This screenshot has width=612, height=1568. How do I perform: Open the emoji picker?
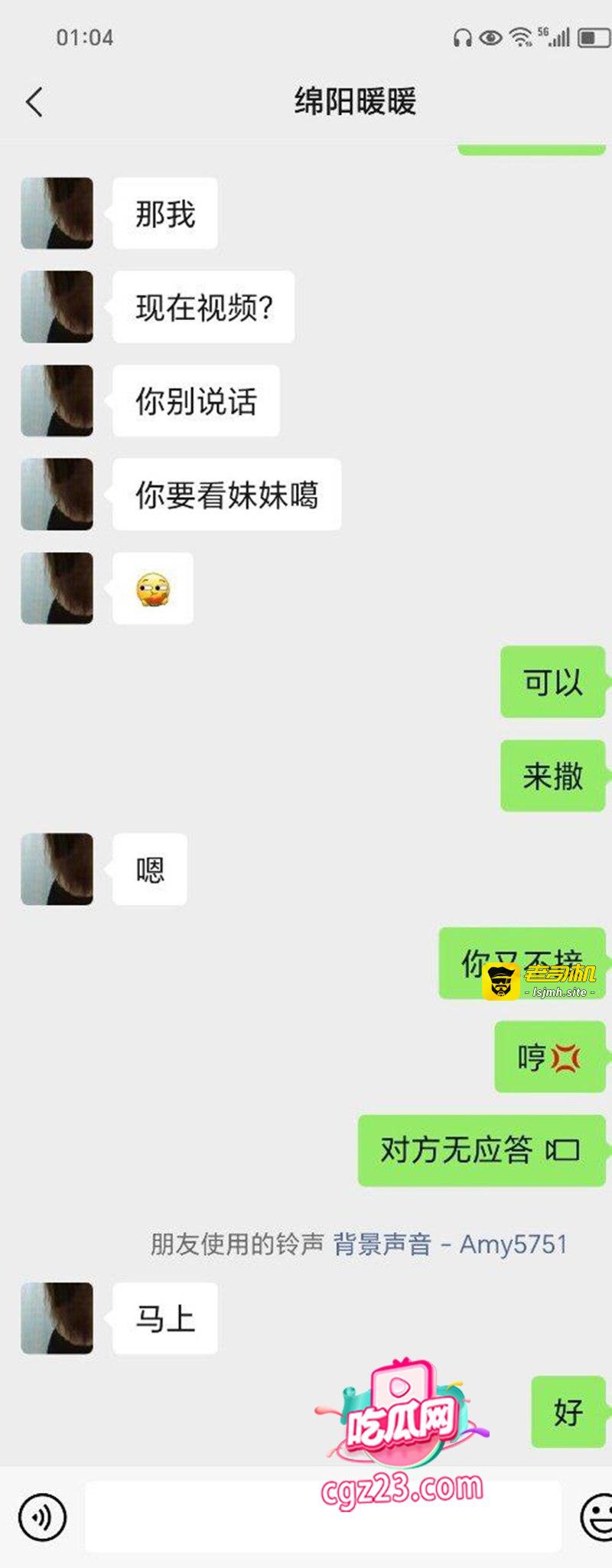tap(597, 1517)
